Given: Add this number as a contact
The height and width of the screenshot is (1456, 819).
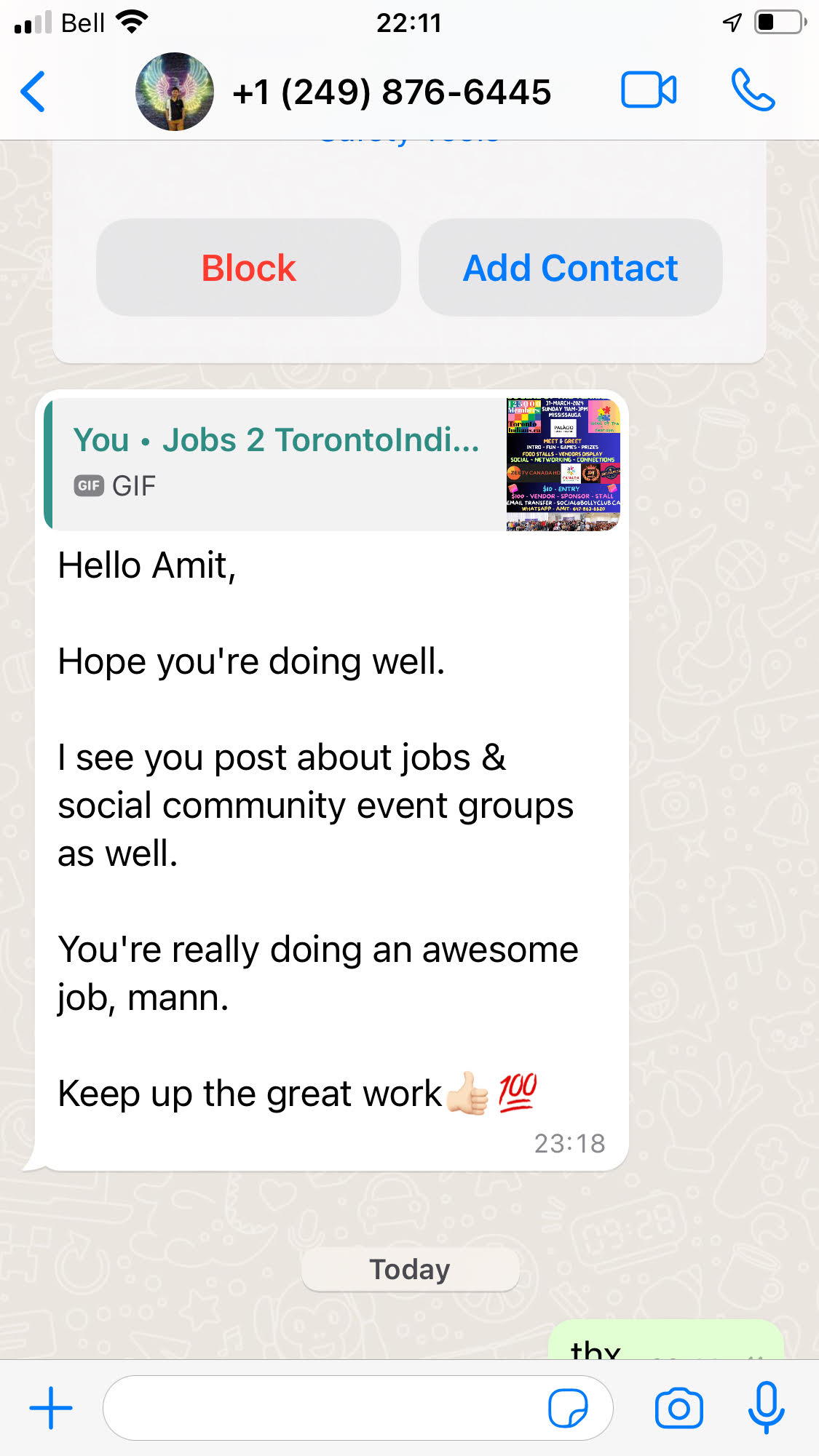Looking at the screenshot, I should coord(570,268).
